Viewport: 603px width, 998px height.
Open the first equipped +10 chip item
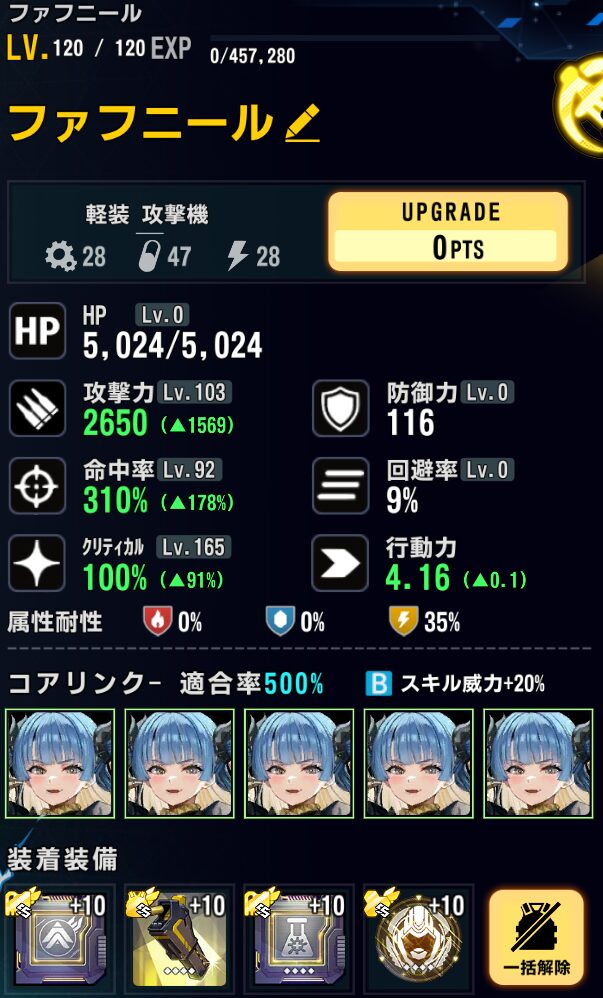click(x=58, y=936)
